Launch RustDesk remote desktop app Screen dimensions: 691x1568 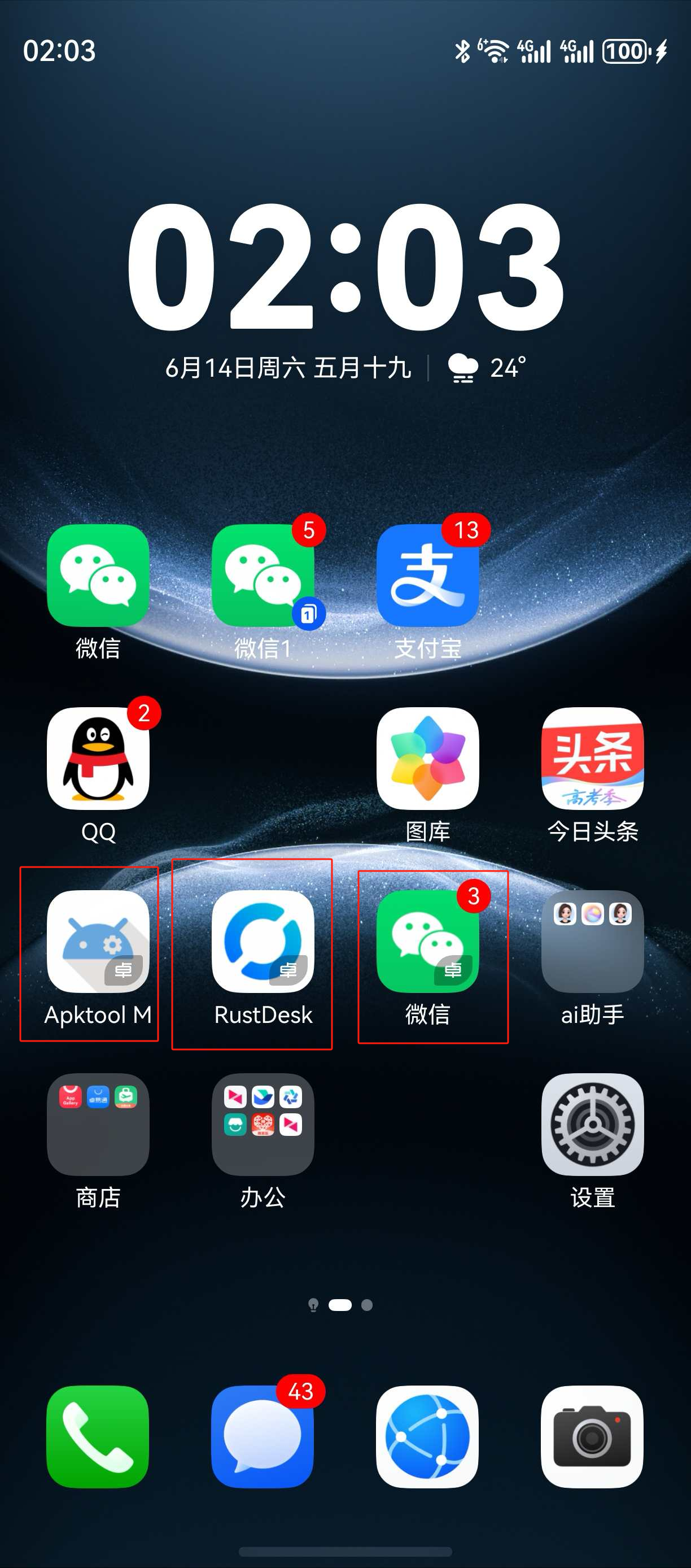tap(263, 942)
